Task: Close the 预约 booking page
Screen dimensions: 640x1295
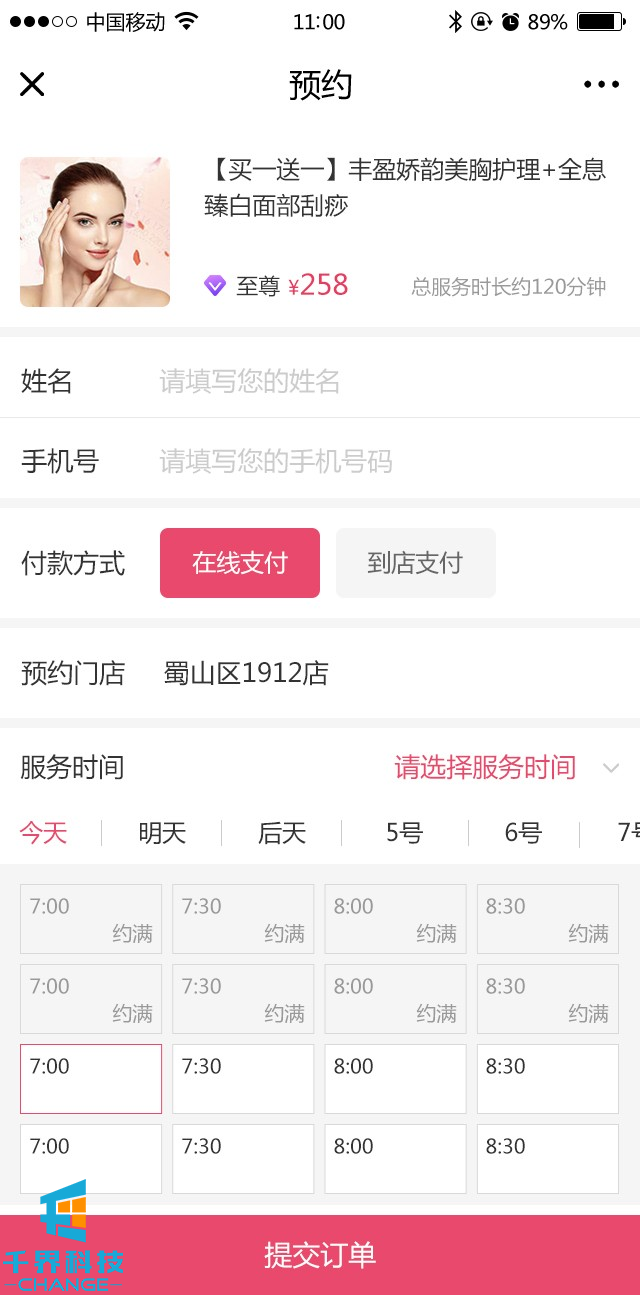Action: coord(32,84)
